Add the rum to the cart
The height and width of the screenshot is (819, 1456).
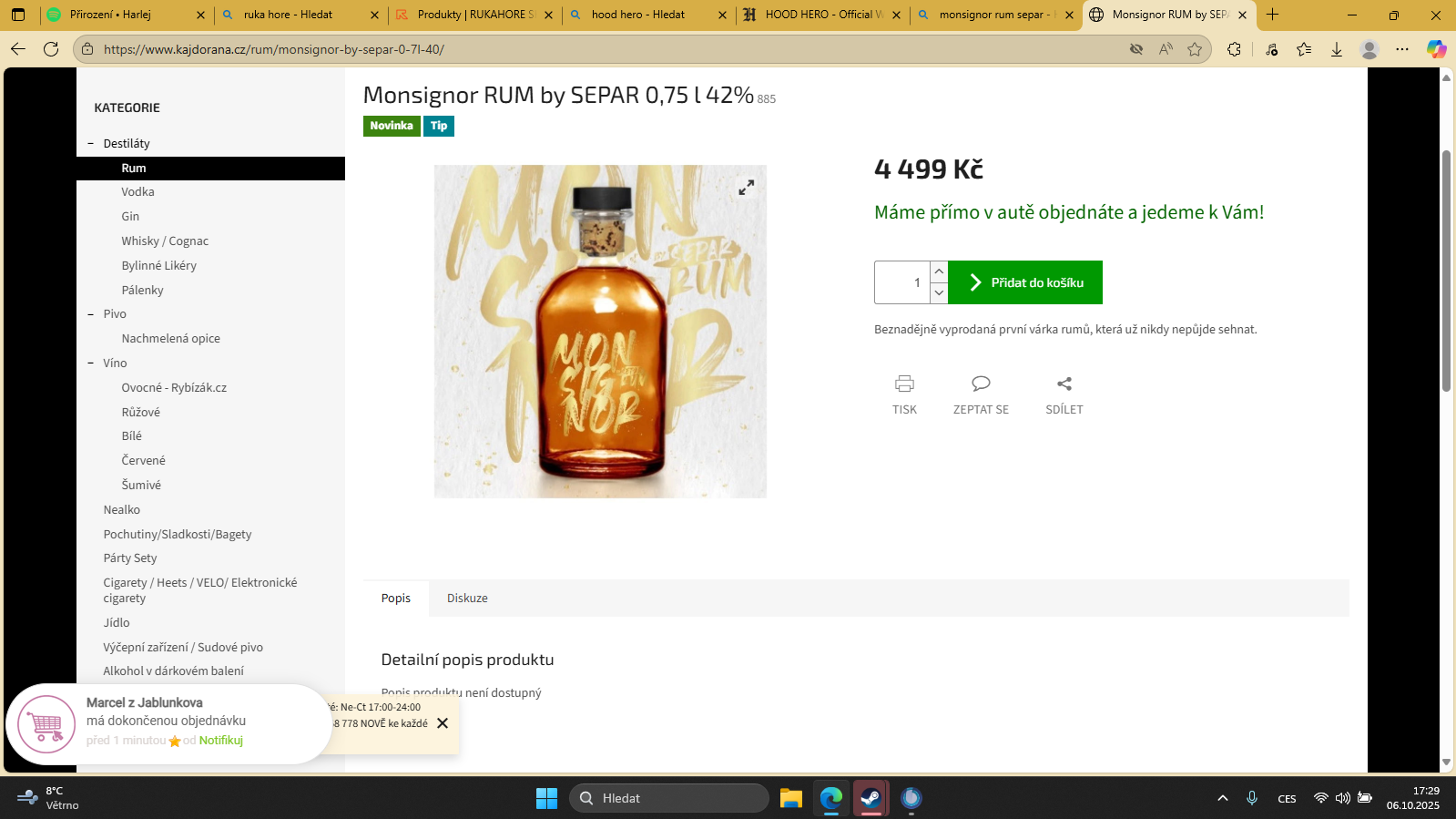(x=1025, y=282)
